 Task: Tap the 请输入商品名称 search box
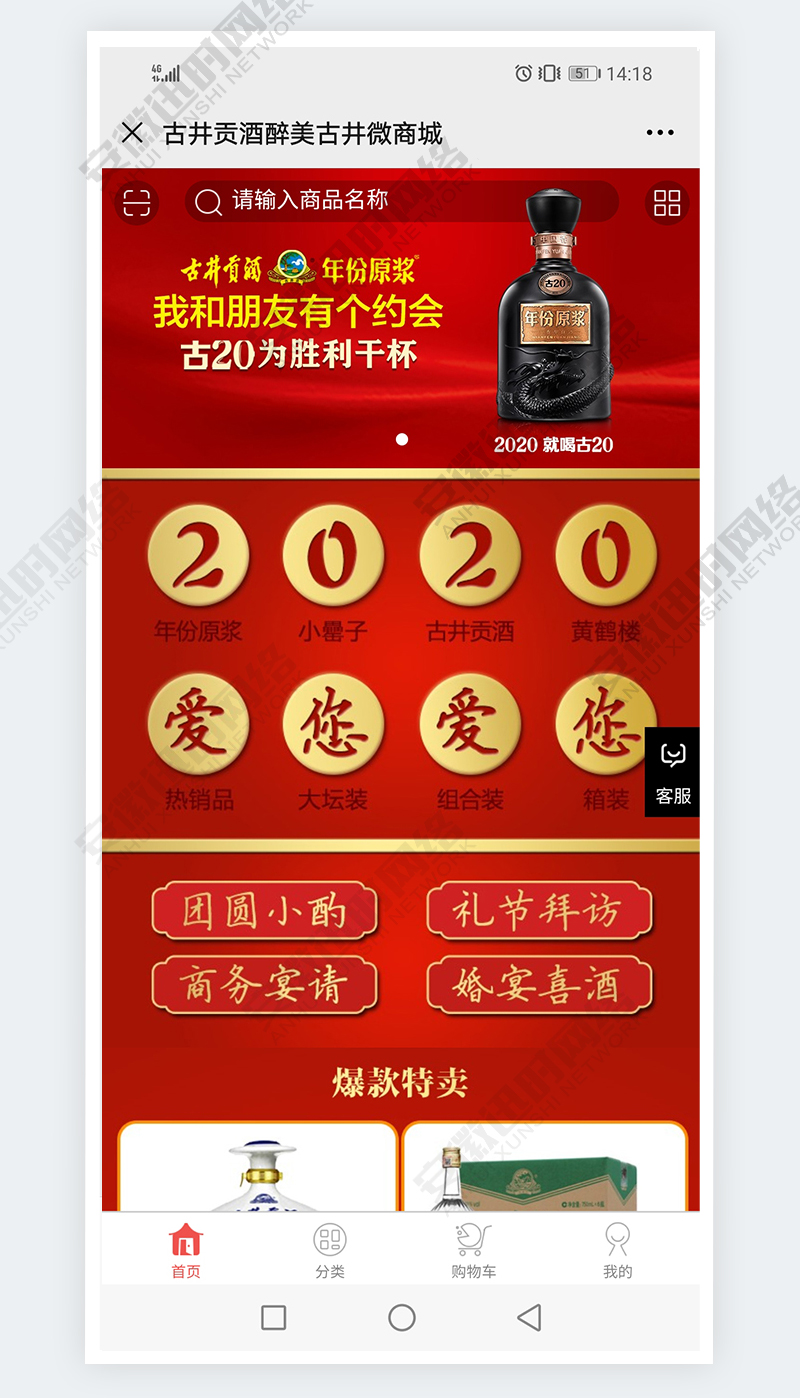400,201
